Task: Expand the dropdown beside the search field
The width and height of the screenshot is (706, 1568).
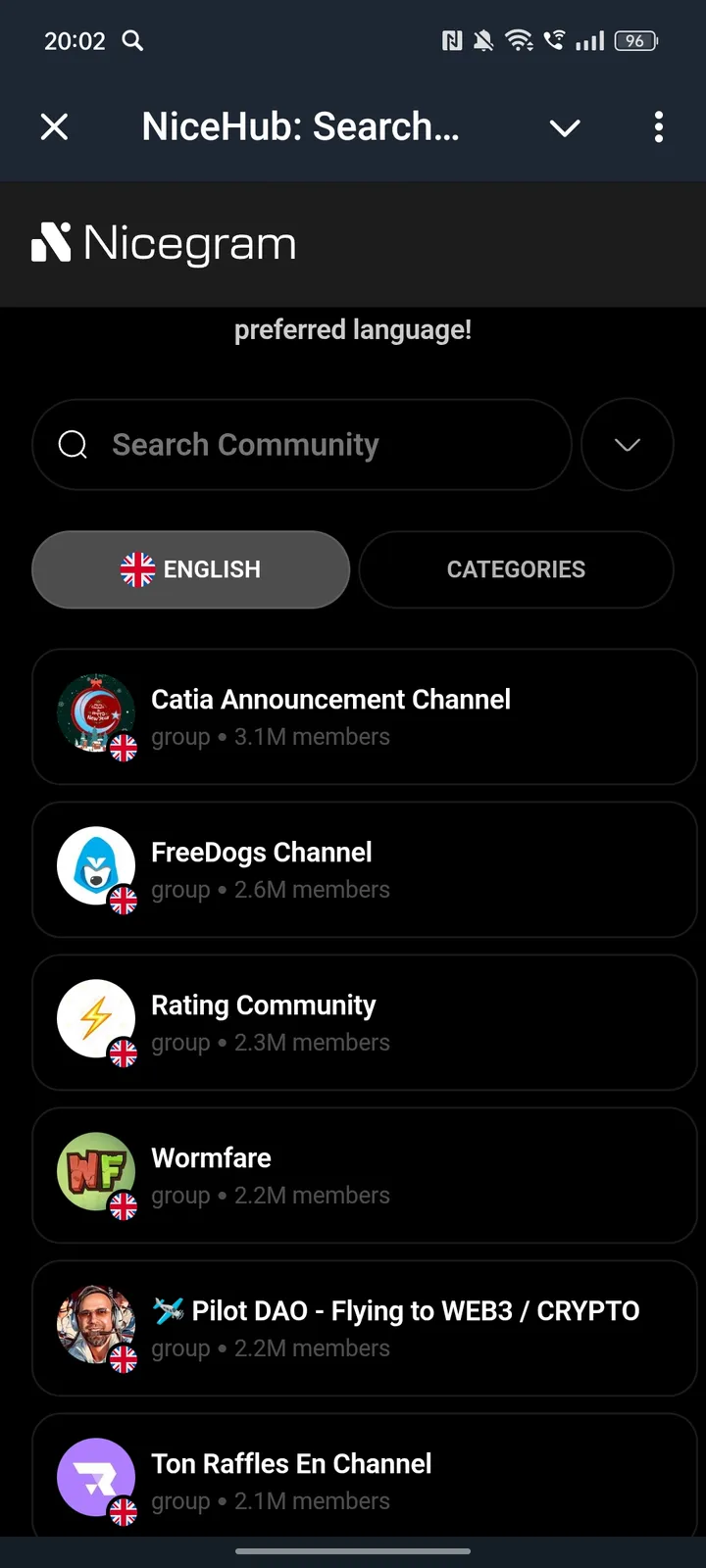Action: [x=628, y=445]
